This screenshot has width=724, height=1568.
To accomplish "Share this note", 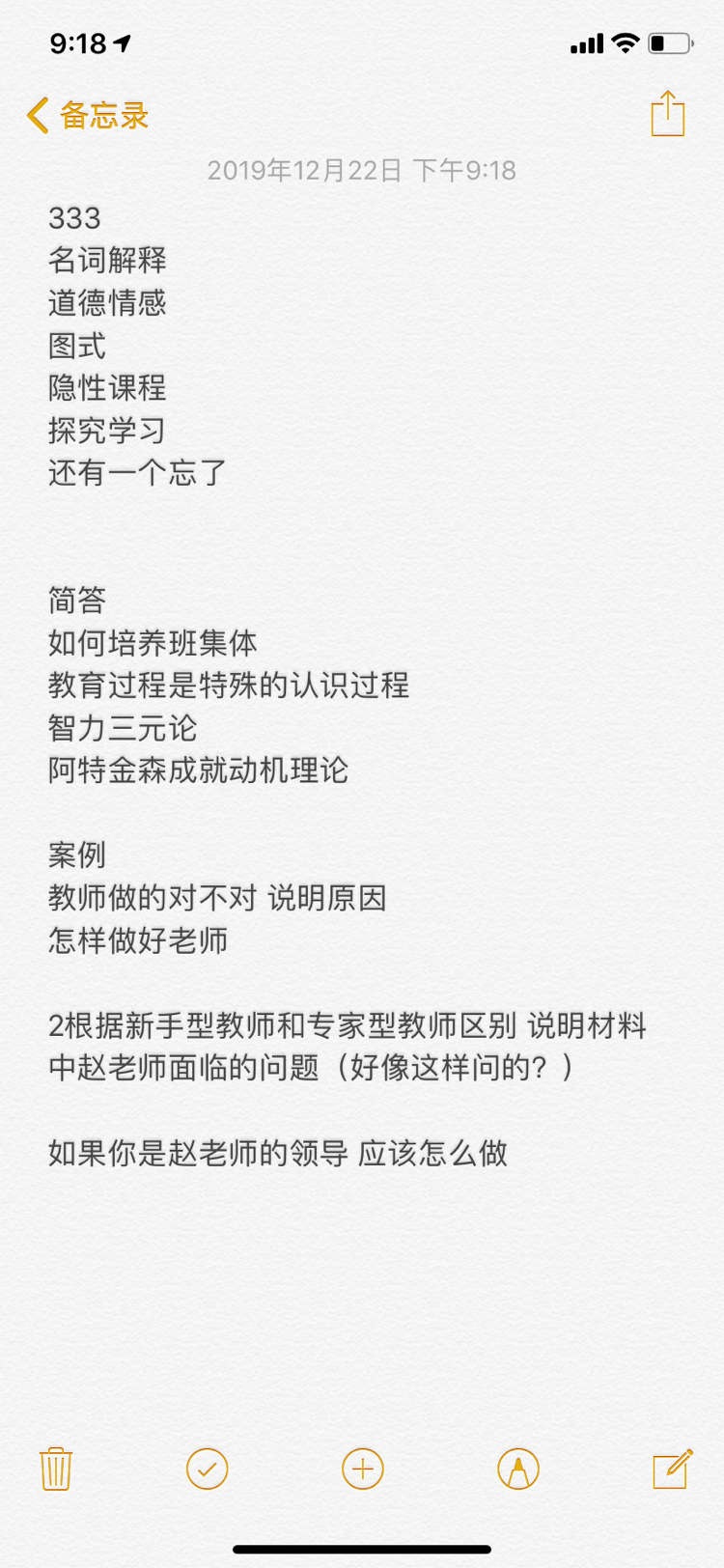I will [x=667, y=114].
